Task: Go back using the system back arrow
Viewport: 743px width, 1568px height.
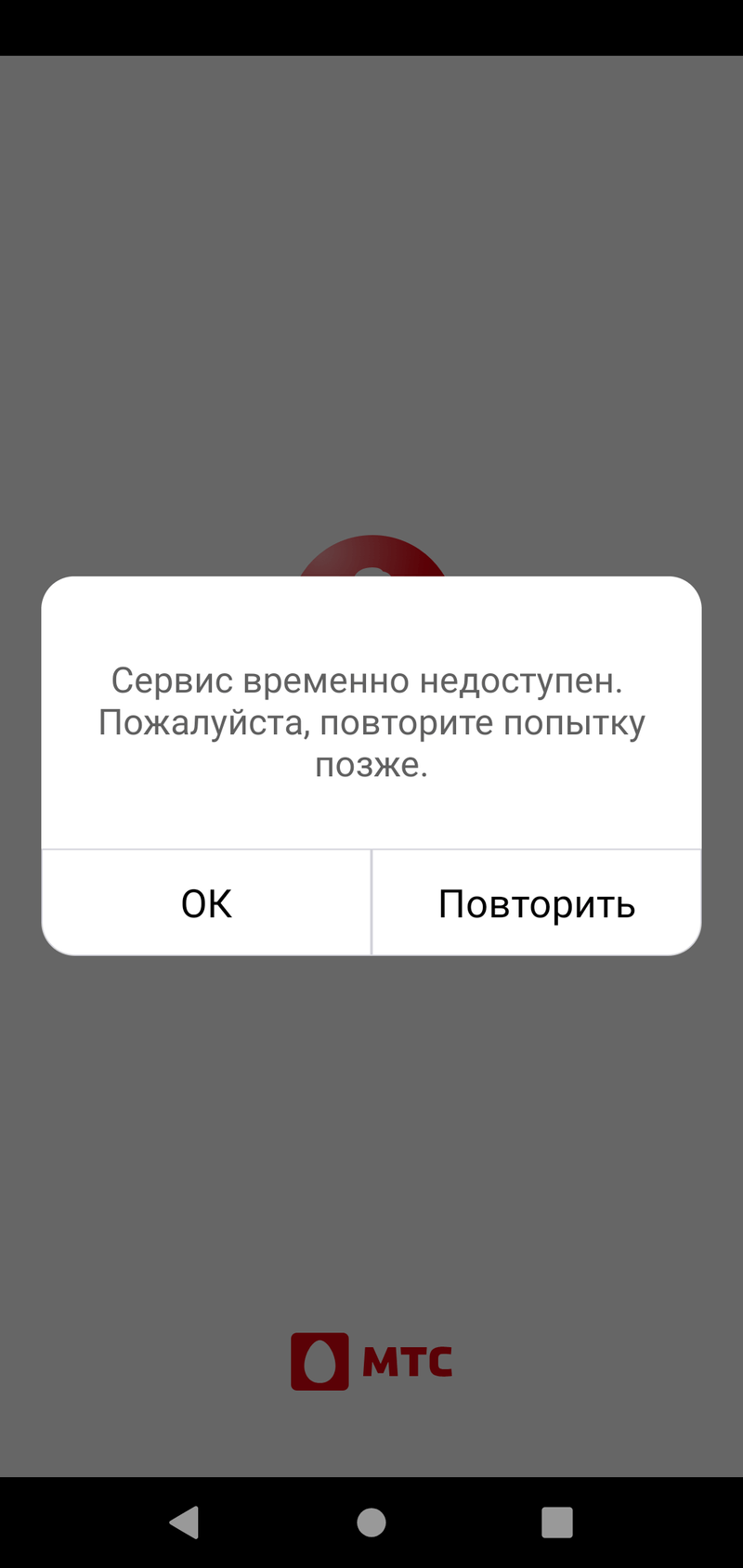Action: [185, 1523]
